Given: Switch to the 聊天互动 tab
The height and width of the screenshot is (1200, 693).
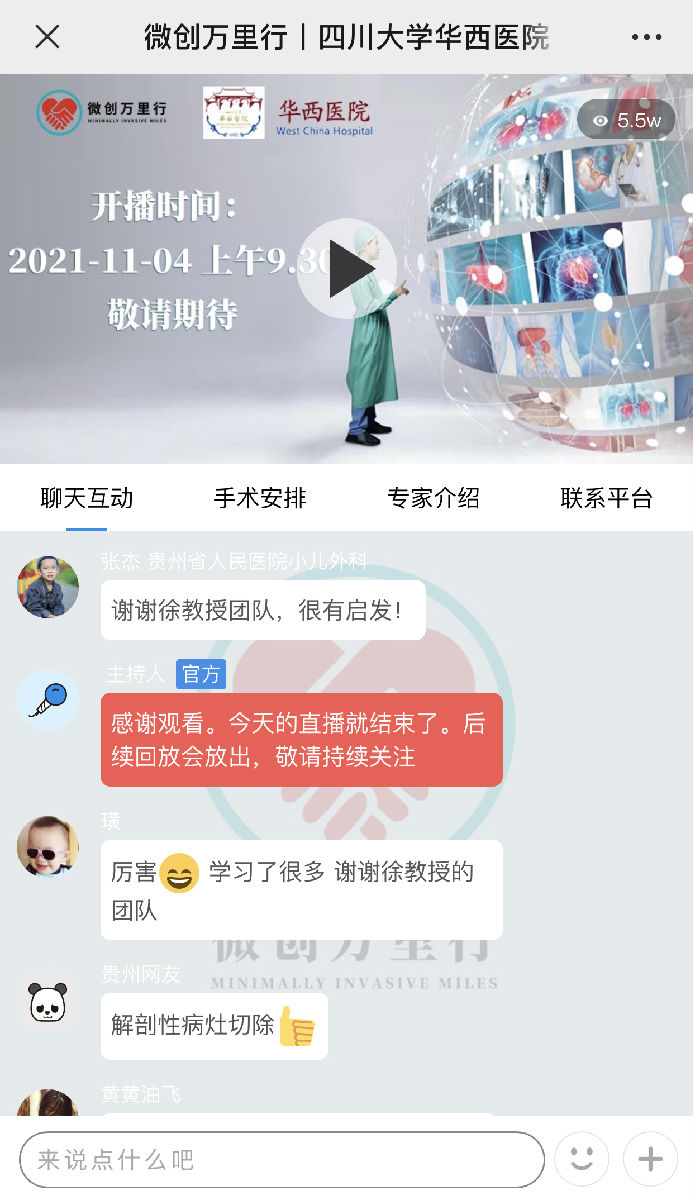Looking at the screenshot, I should [x=87, y=498].
